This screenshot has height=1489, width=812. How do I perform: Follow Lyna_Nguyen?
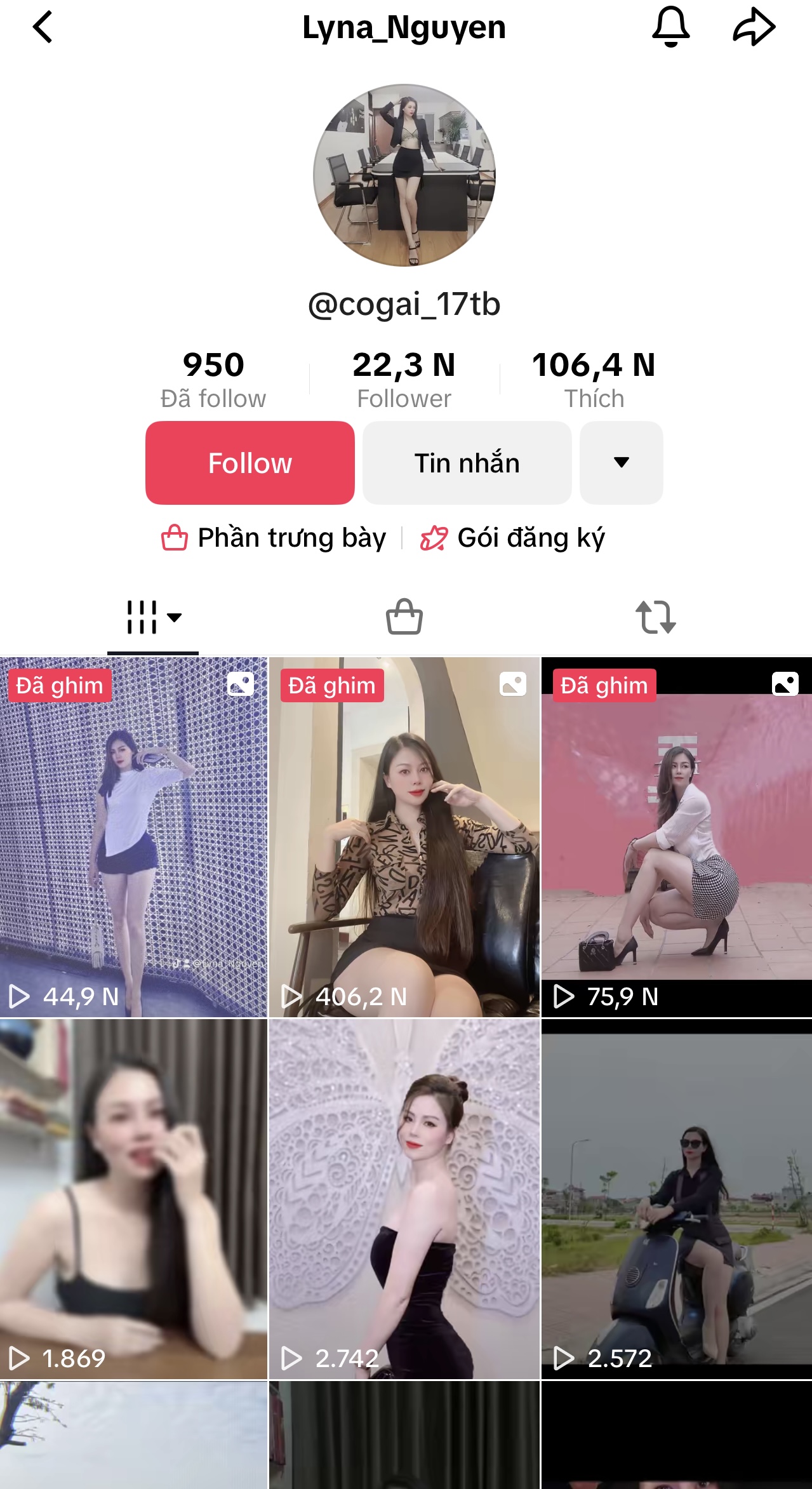point(250,463)
